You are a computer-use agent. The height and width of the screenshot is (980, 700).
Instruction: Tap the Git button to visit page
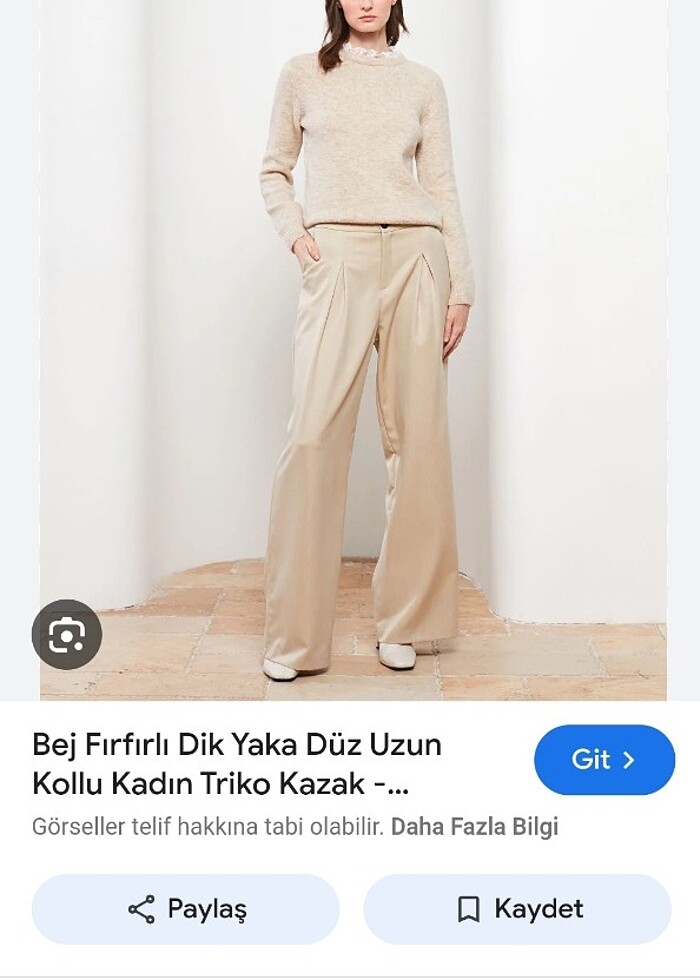tap(604, 760)
